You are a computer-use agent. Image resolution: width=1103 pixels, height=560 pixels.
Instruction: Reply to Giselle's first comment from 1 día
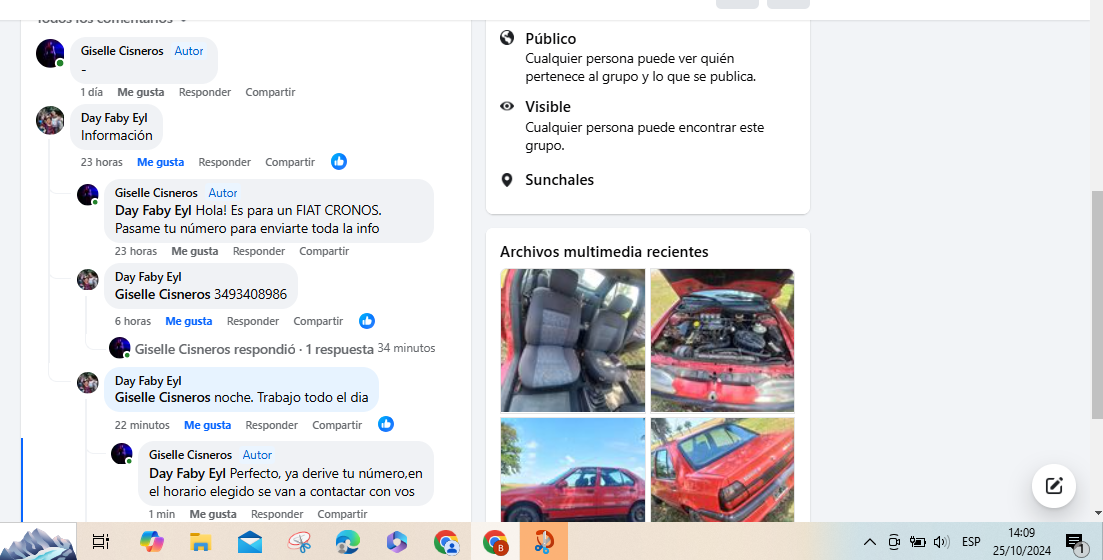[x=204, y=92]
